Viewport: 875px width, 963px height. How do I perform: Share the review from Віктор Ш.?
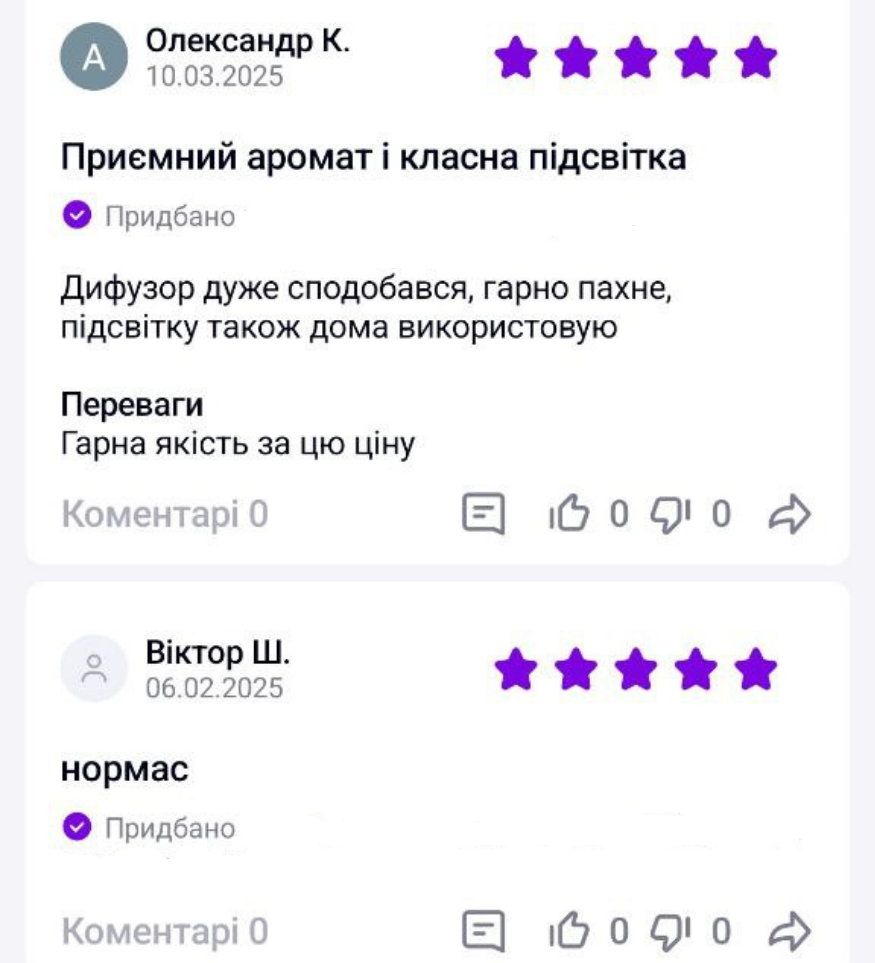pos(790,931)
